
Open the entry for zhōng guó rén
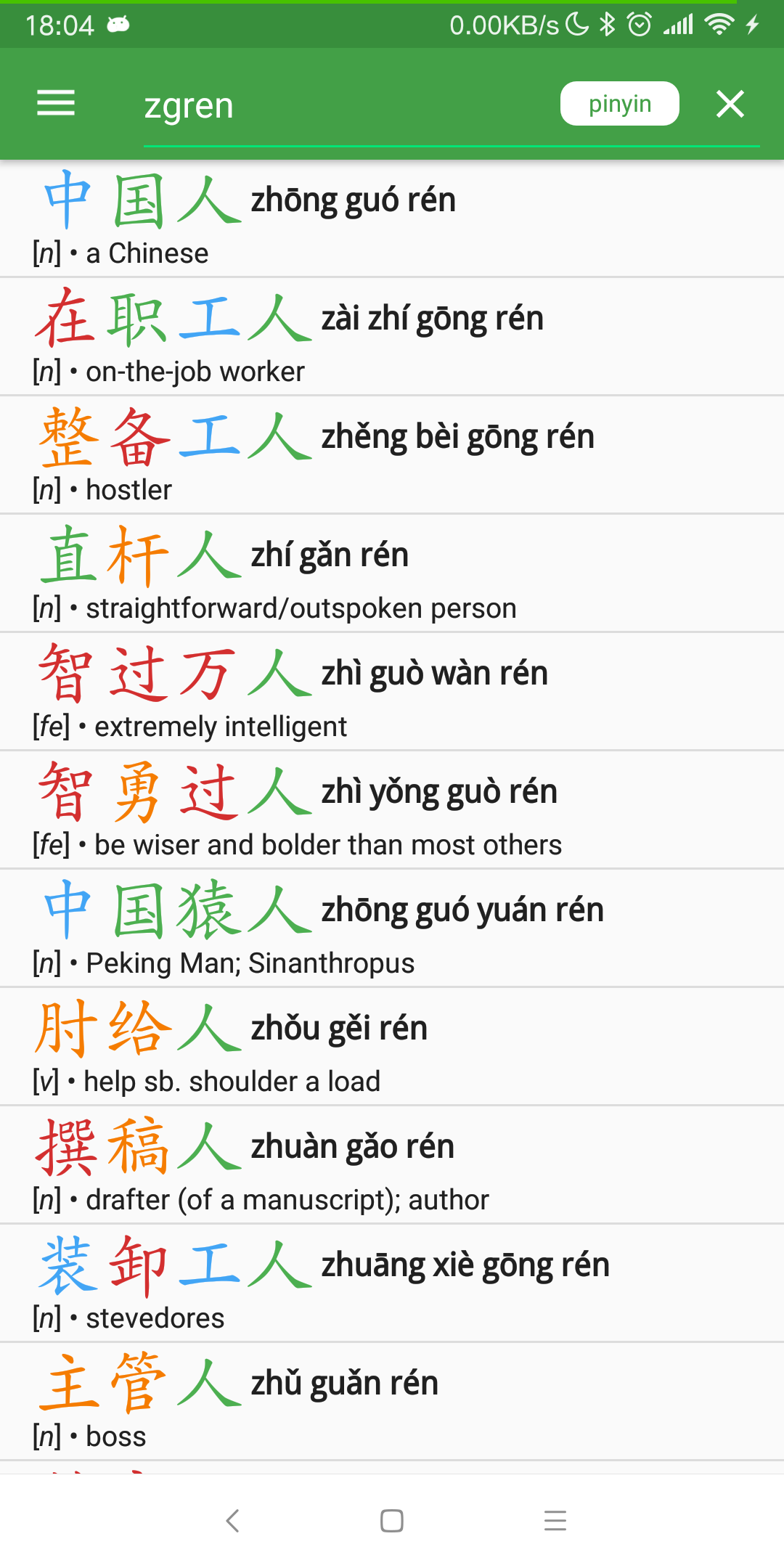pos(392,218)
